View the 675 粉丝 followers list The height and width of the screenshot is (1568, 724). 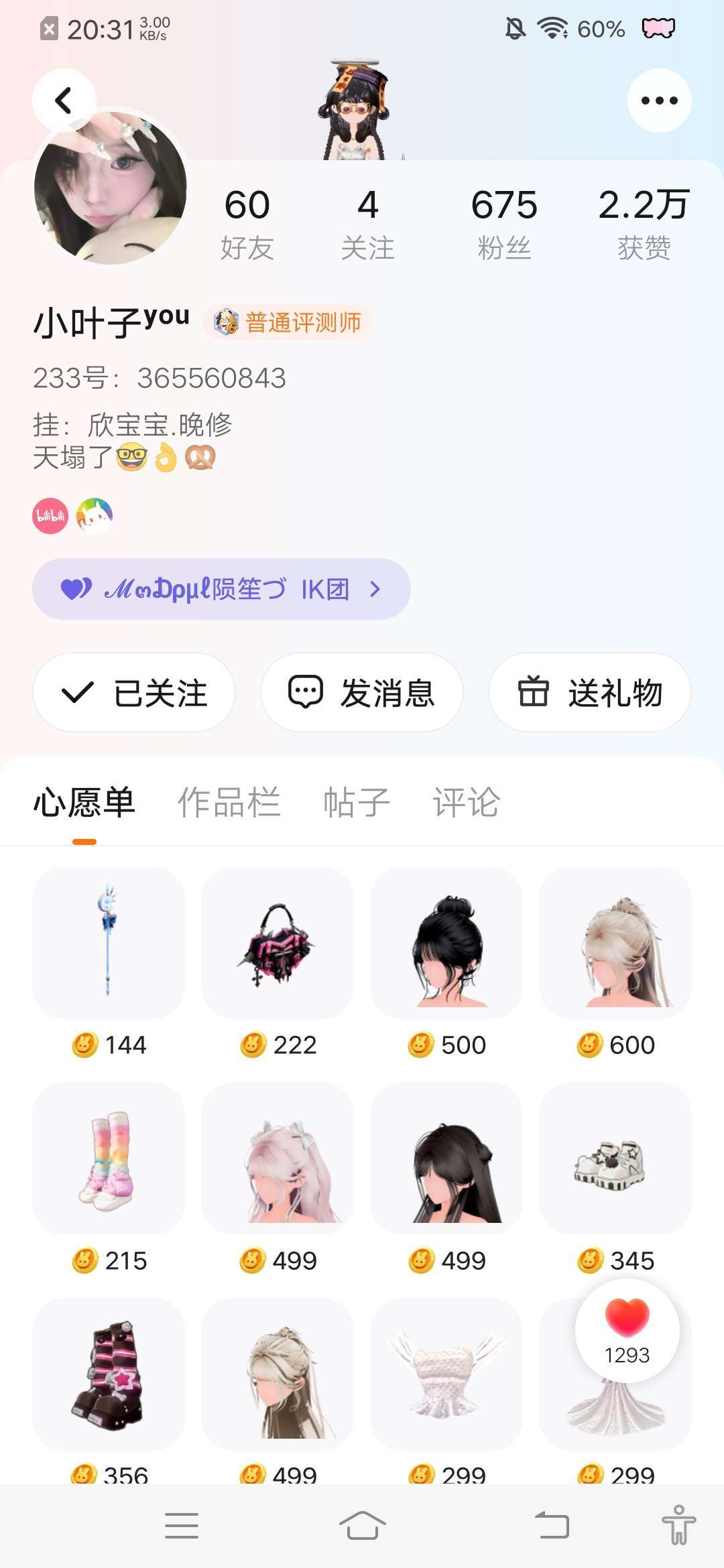click(504, 222)
